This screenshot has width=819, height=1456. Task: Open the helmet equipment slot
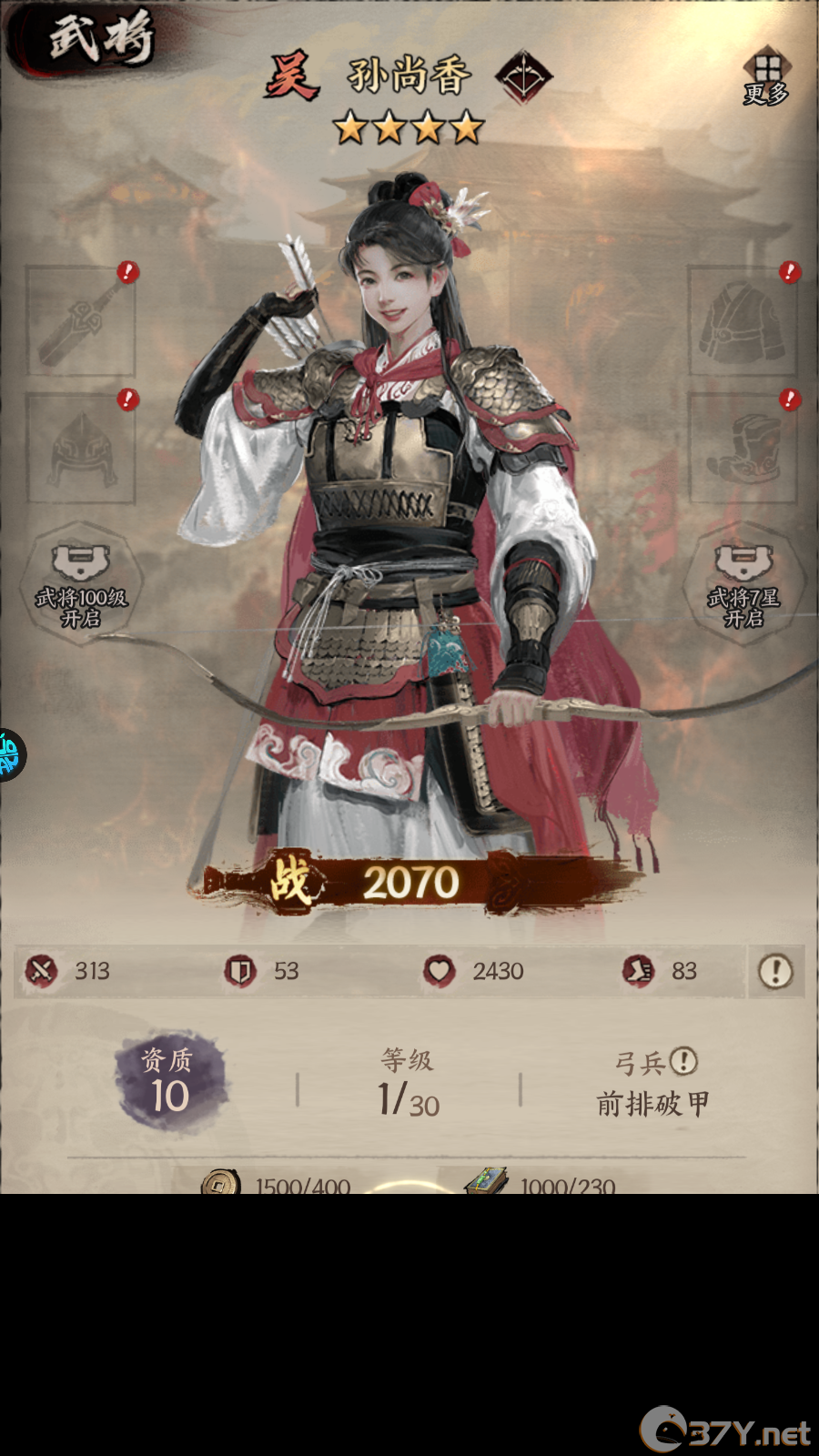80,449
